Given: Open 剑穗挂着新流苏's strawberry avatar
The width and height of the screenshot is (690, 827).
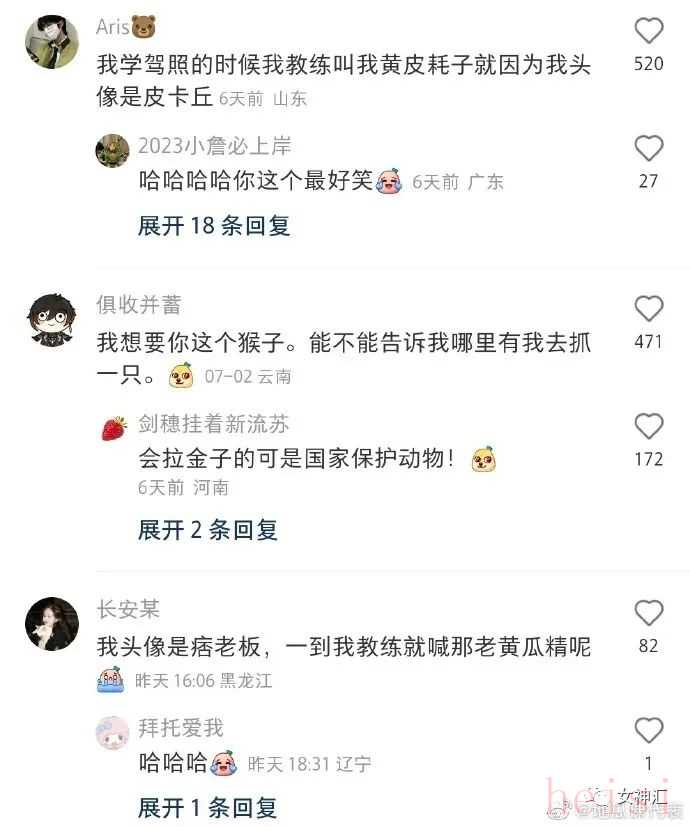Looking at the screenshot, I should tap(113, 428).
